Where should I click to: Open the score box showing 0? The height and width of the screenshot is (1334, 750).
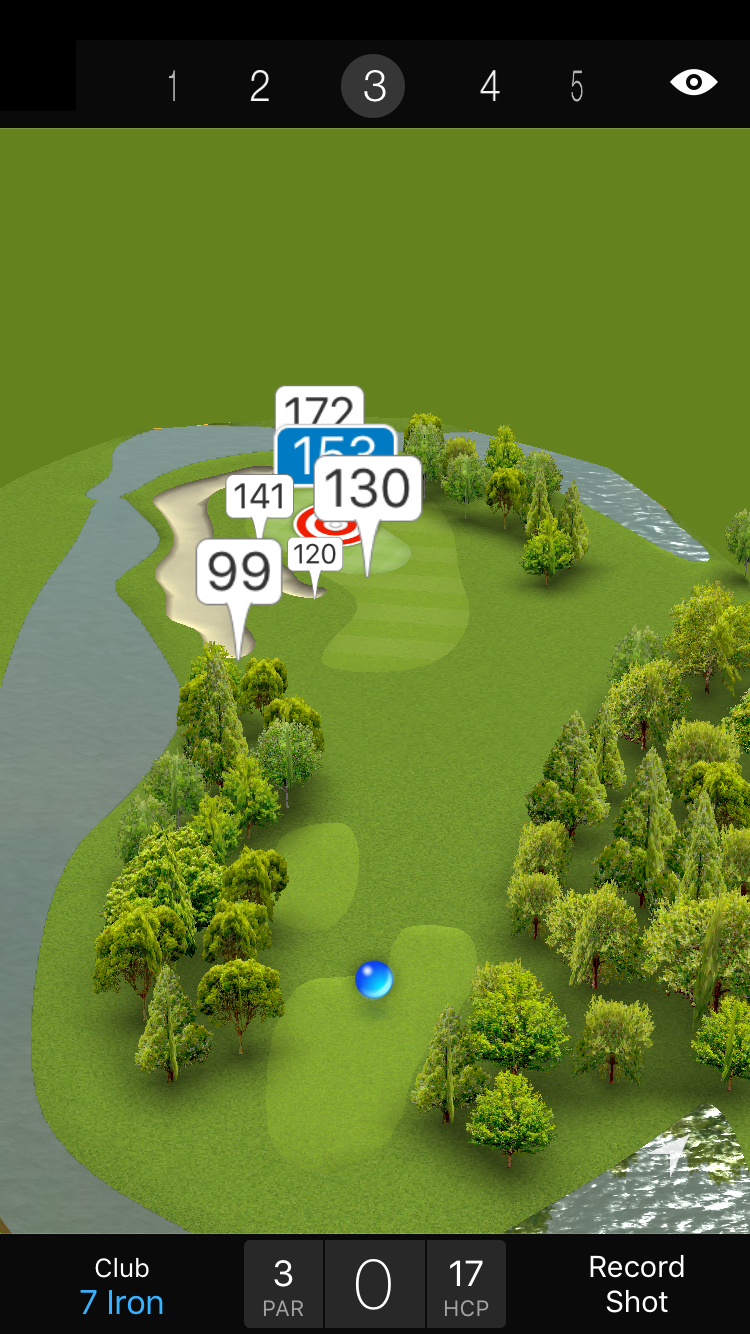tap(374, 1284)
